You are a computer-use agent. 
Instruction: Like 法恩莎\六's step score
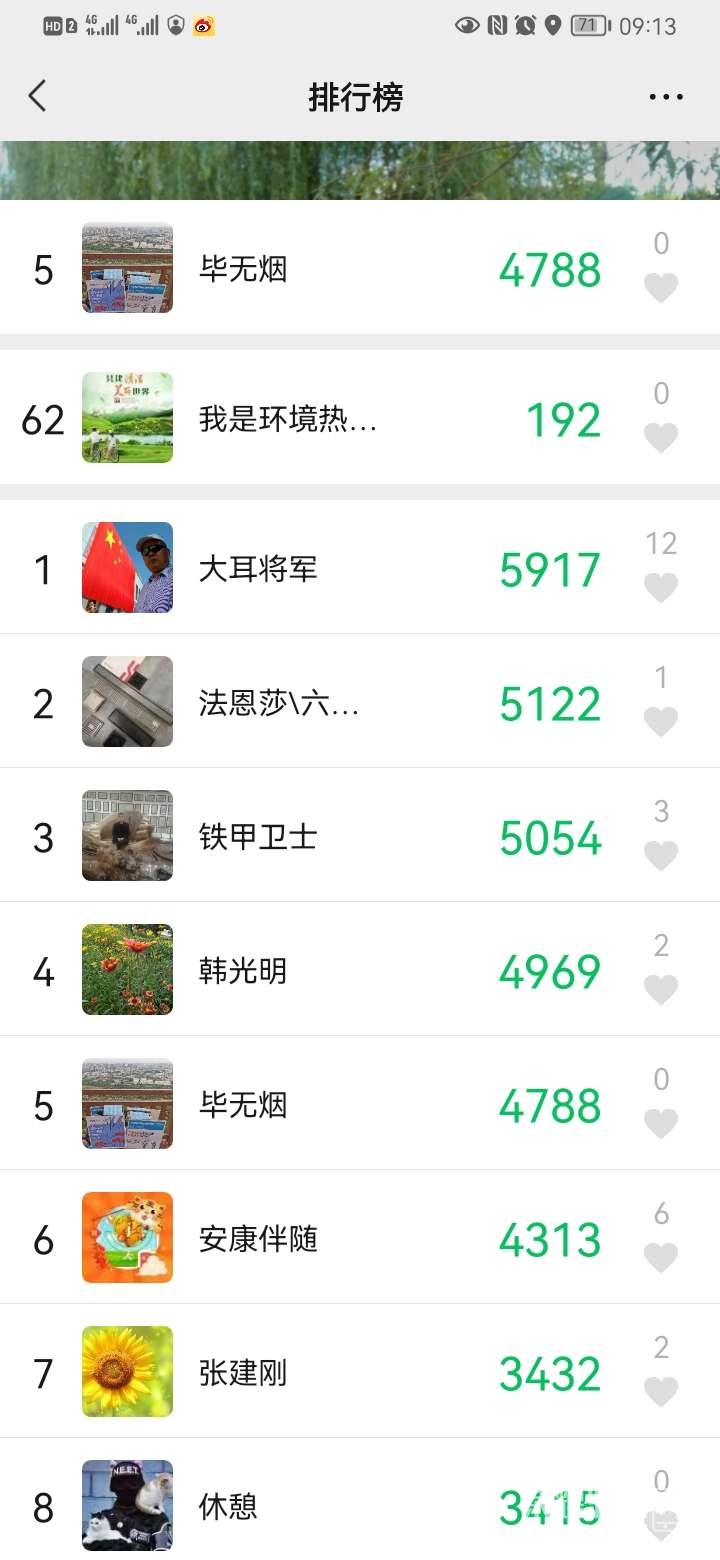click(660, 721)
